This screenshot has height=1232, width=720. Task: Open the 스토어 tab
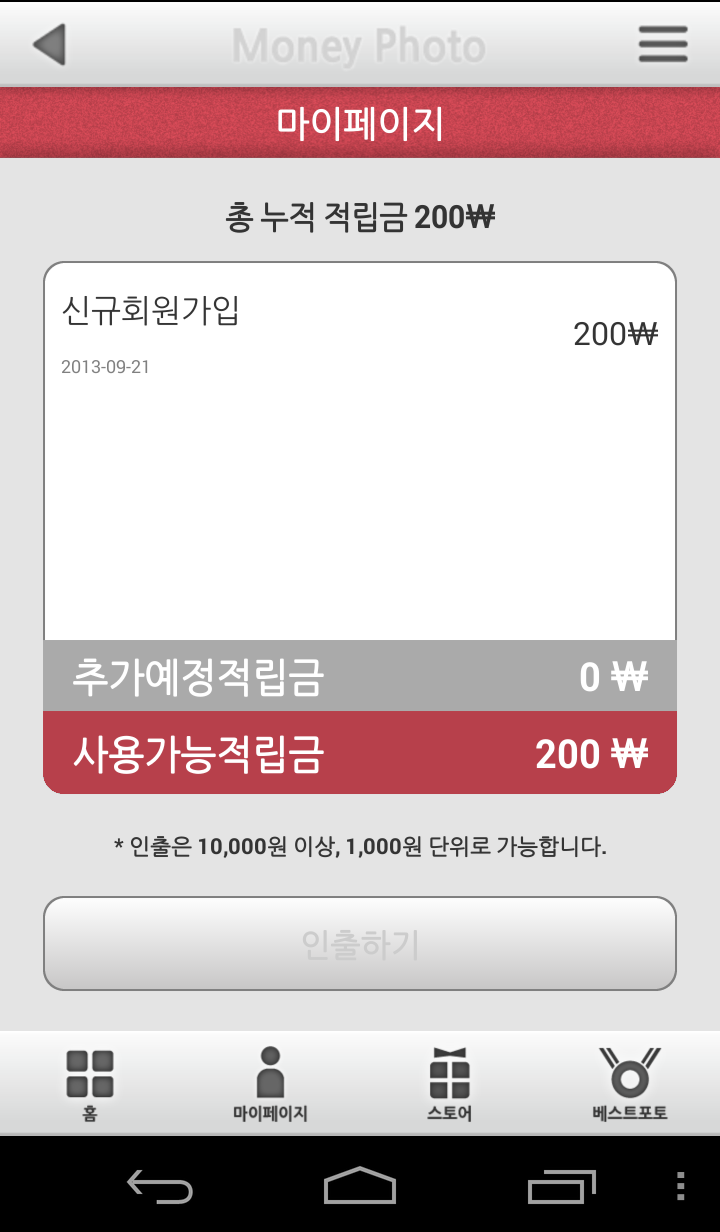[450, 1085]
